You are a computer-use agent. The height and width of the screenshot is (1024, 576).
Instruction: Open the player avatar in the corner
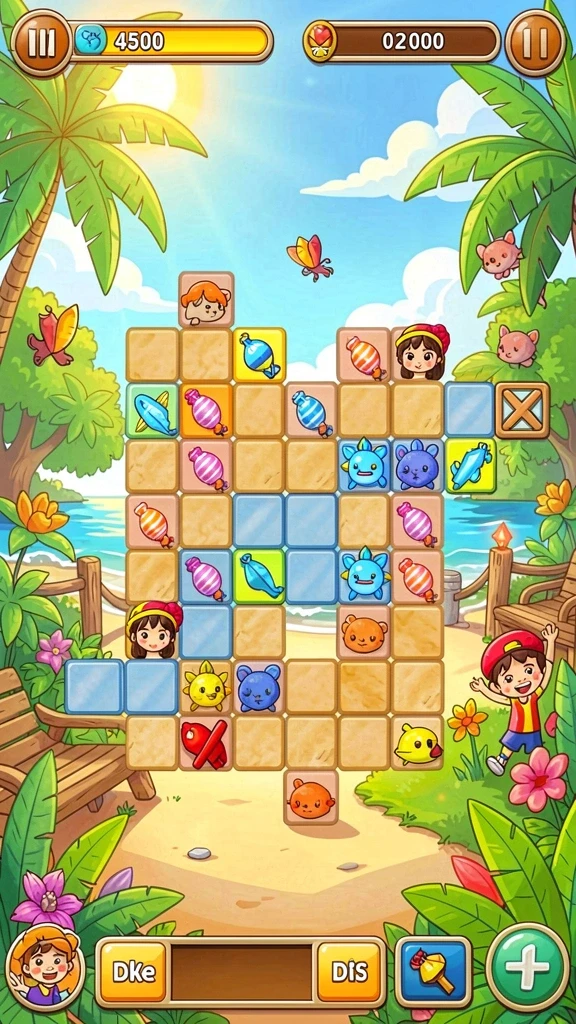click(x=45, y=967)
